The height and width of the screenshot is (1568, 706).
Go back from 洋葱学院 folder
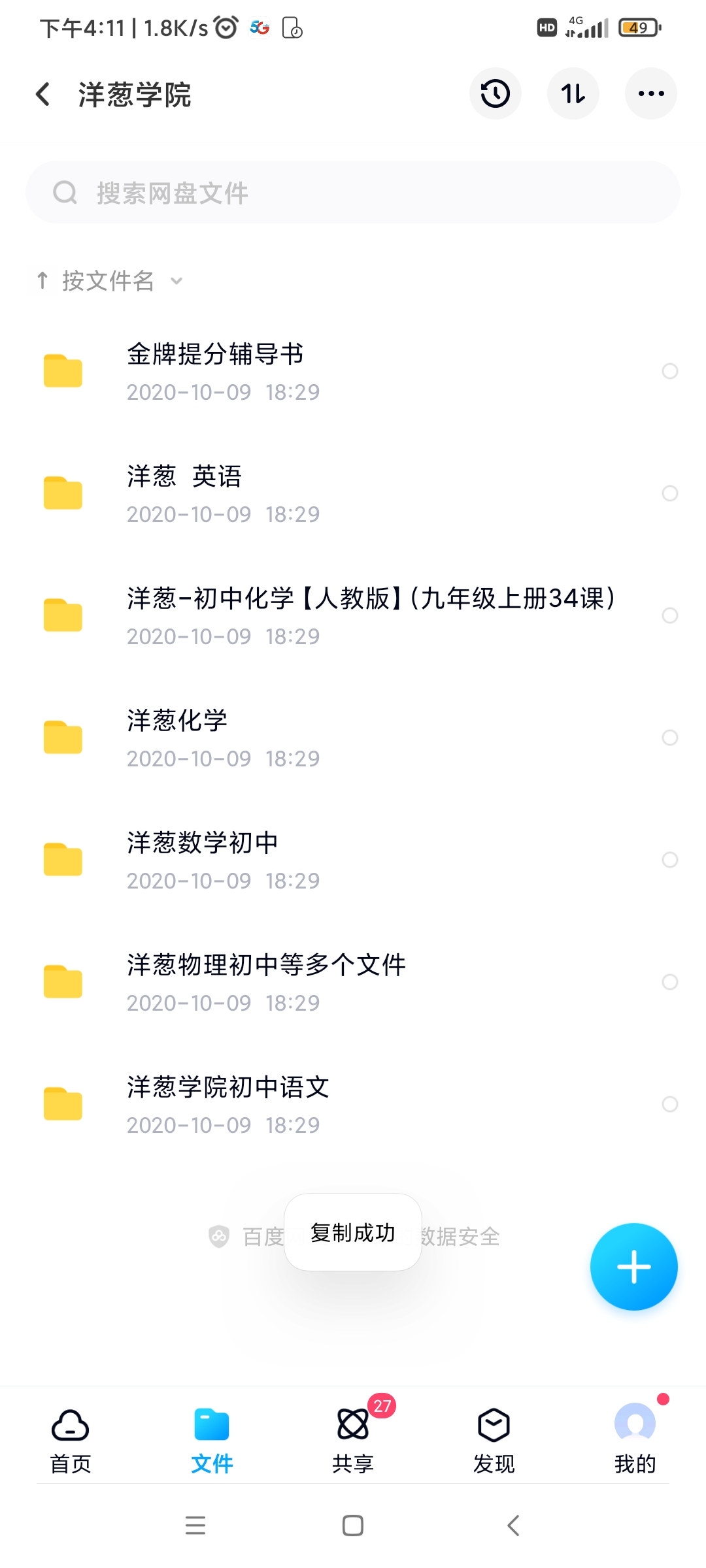tap(43, 94)
